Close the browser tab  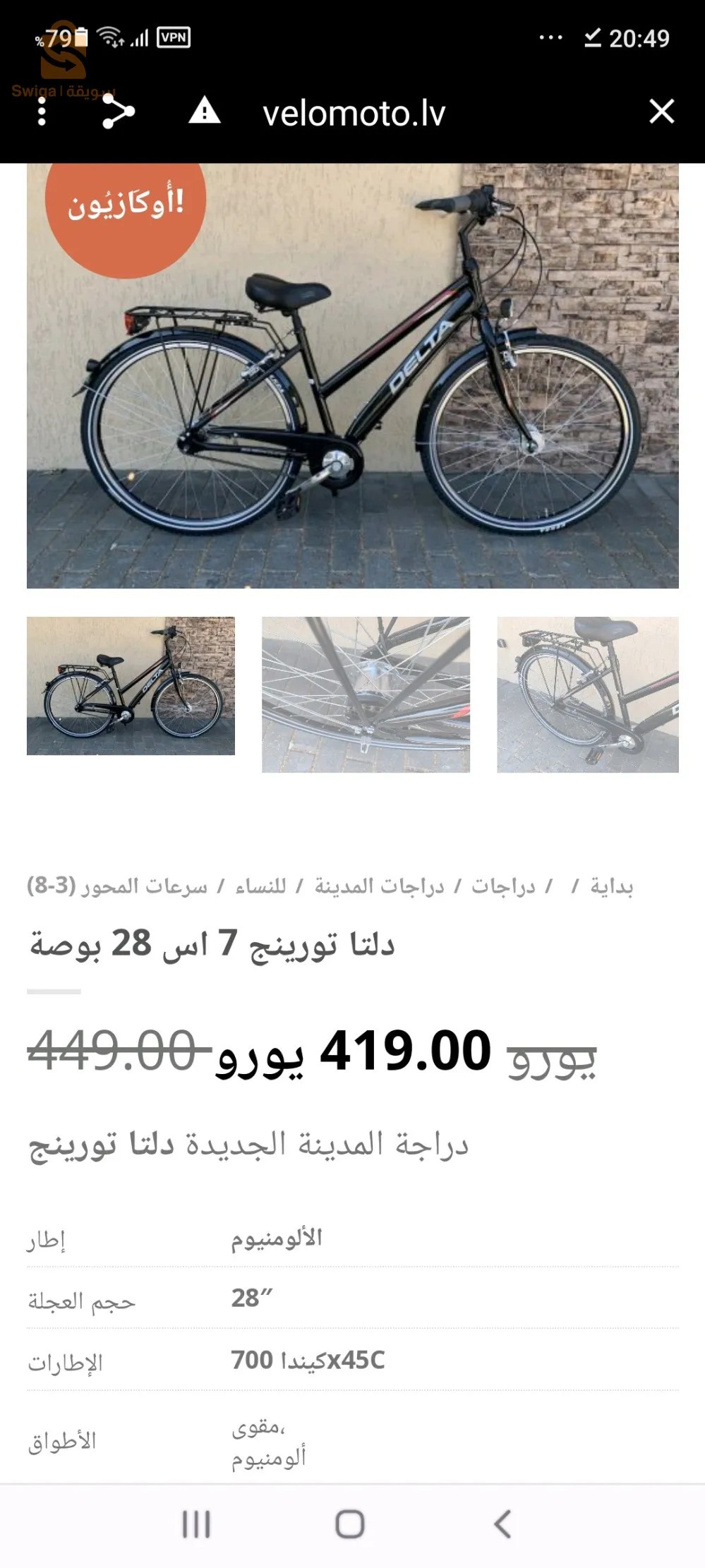[x=661, y=111]
